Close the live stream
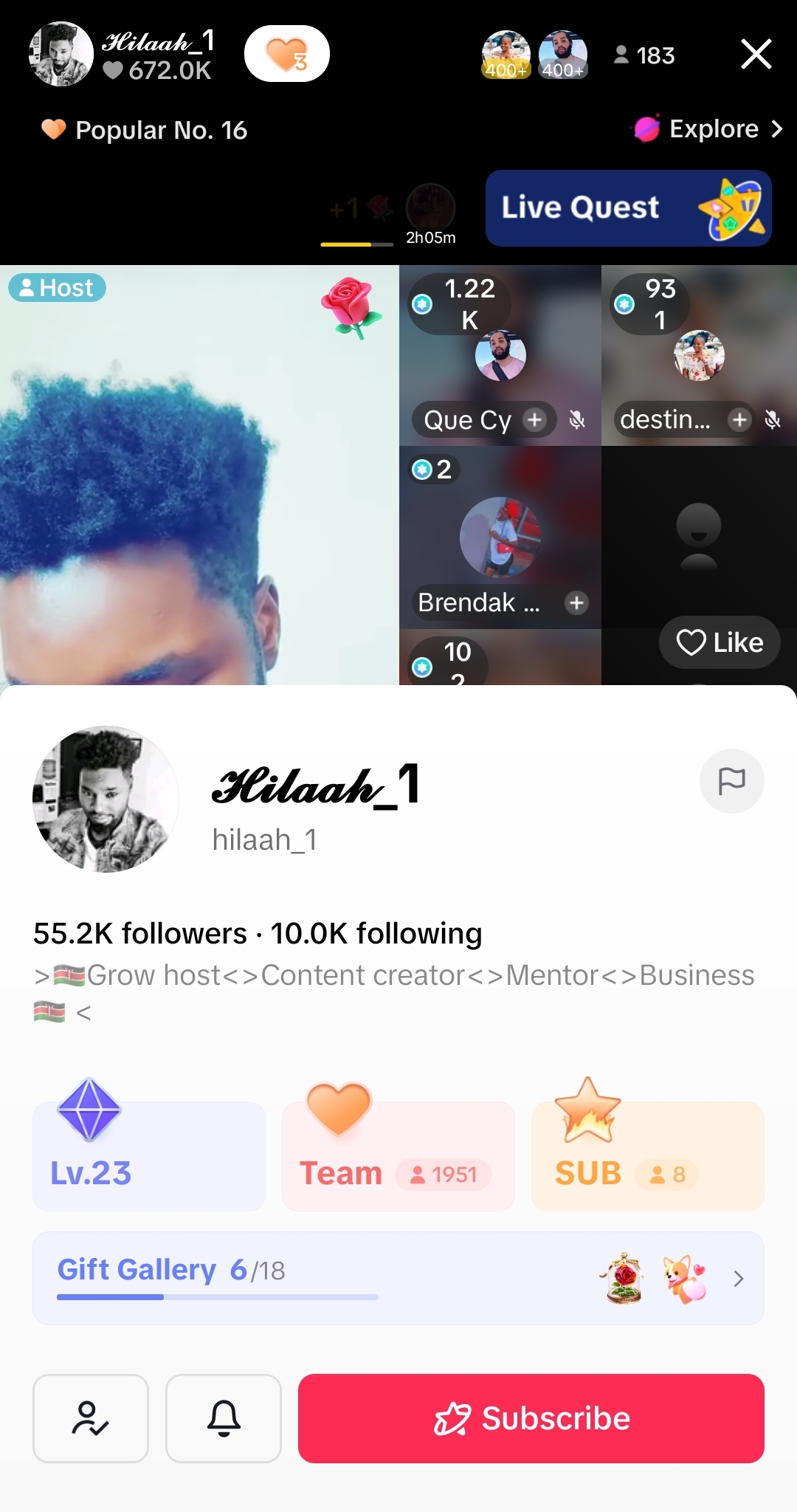This screenshot has height=1512, width=797. [x=756, y=55]
